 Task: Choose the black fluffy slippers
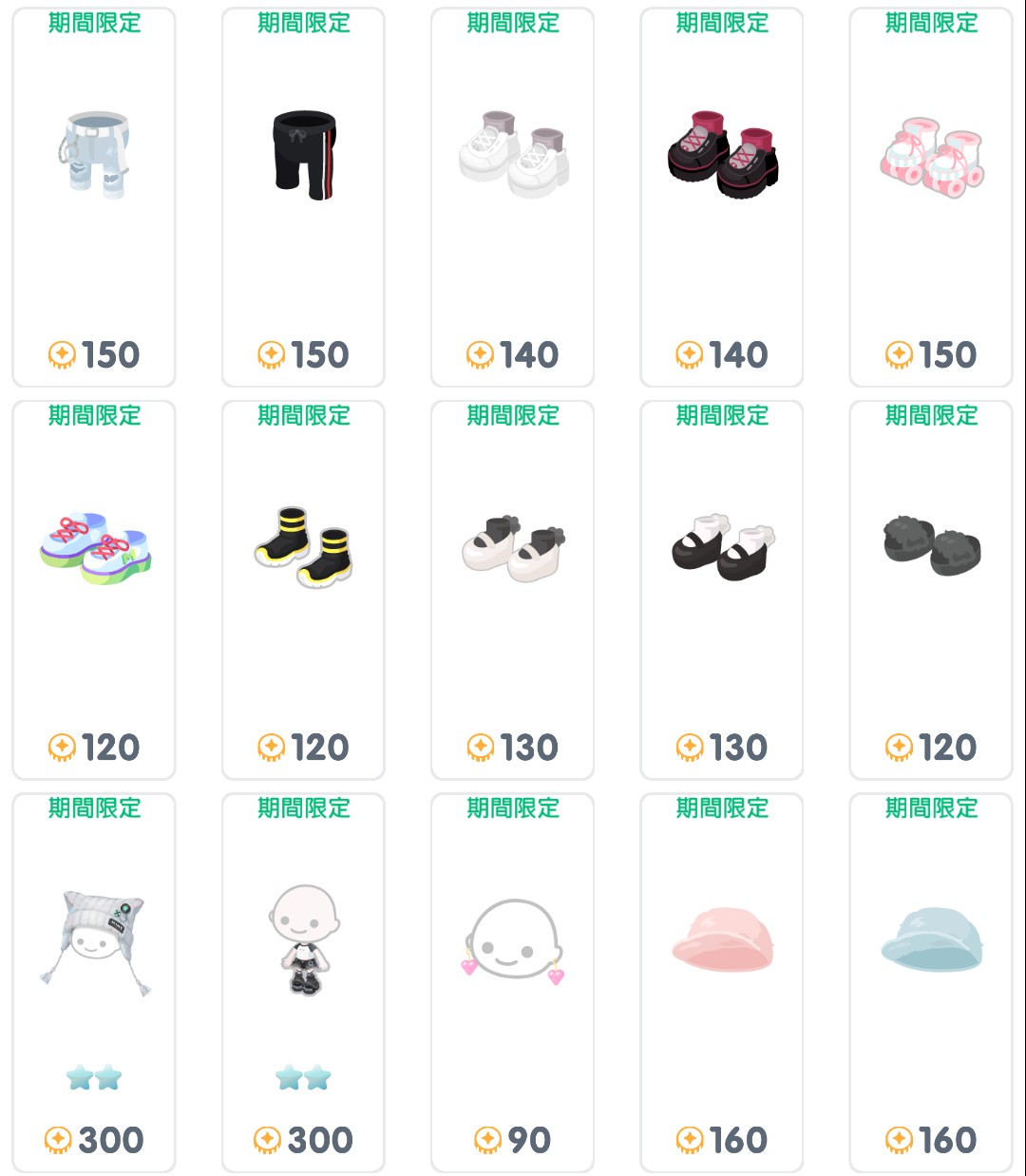point(931,548)
